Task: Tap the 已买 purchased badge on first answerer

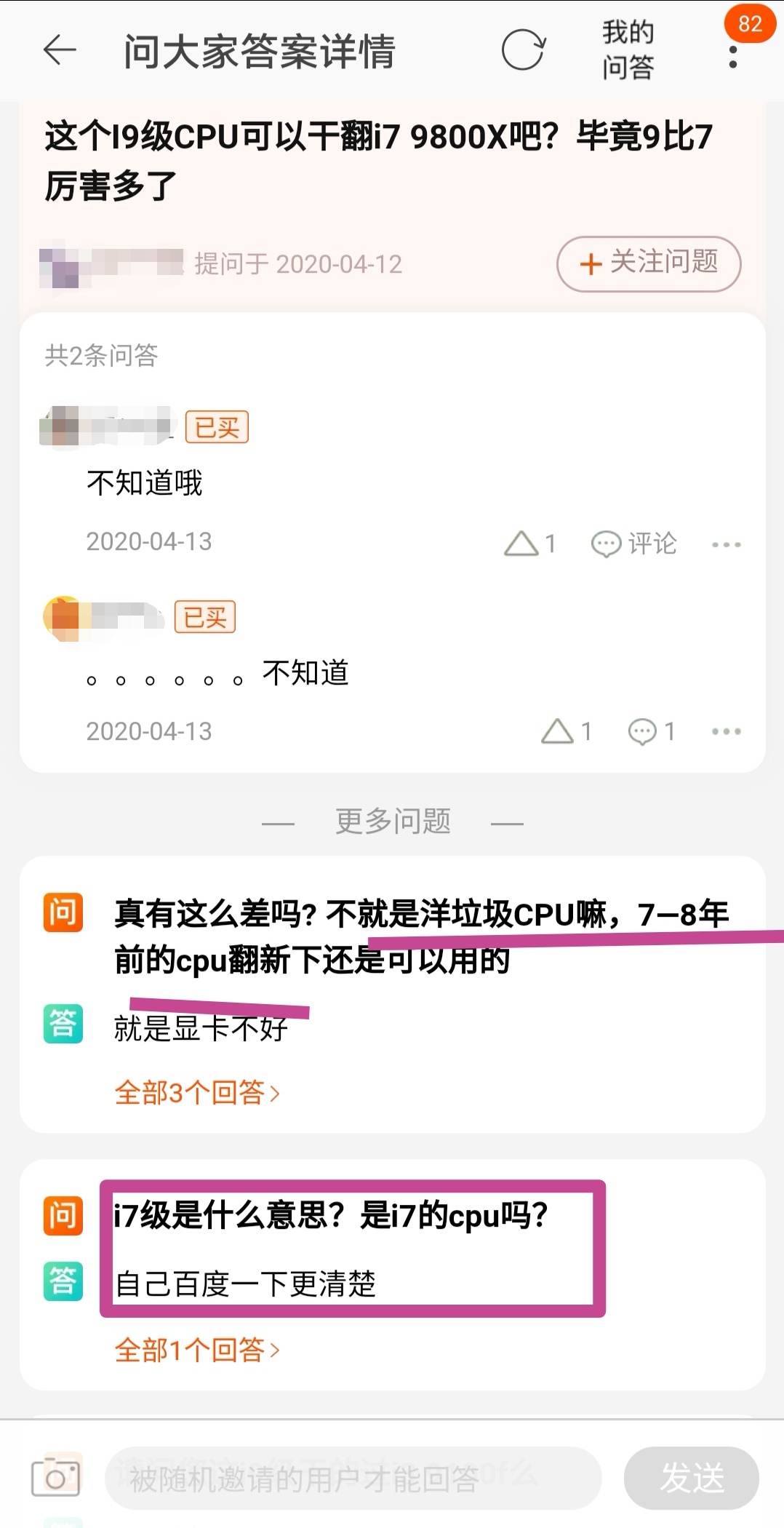Action: click(x=217, y=428)
